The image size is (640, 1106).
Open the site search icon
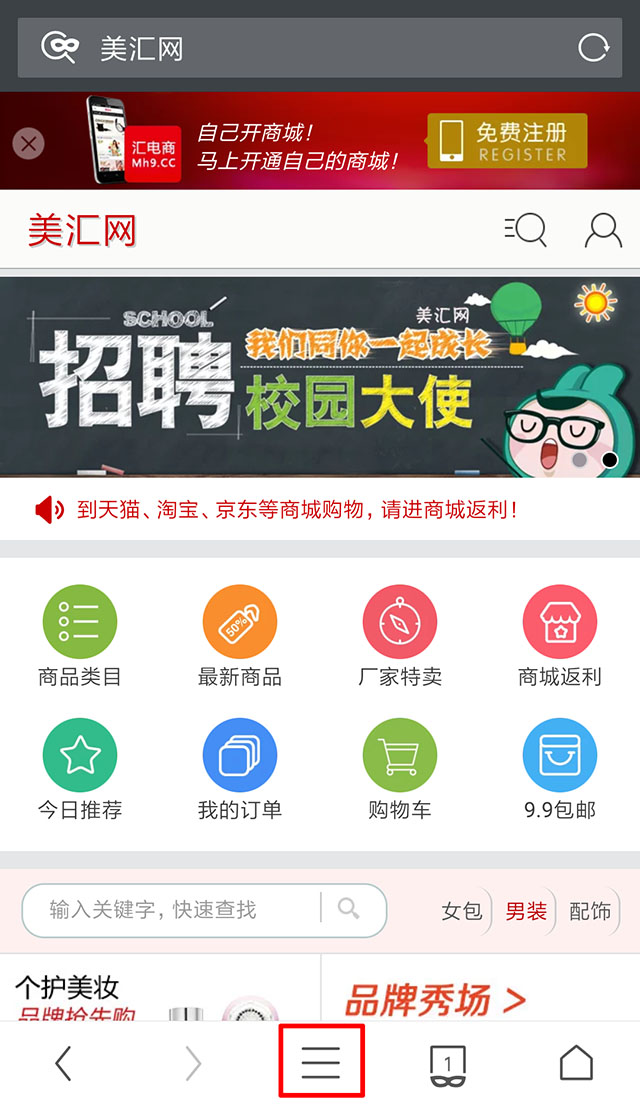click(526, 231)
